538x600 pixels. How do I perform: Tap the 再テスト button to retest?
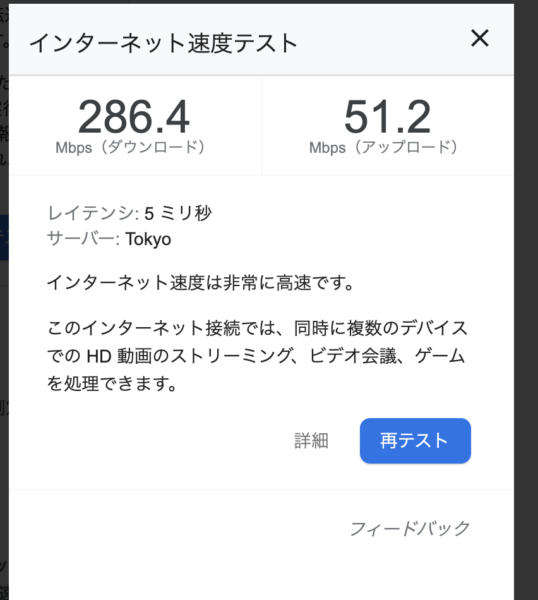[x=415, y=441]
